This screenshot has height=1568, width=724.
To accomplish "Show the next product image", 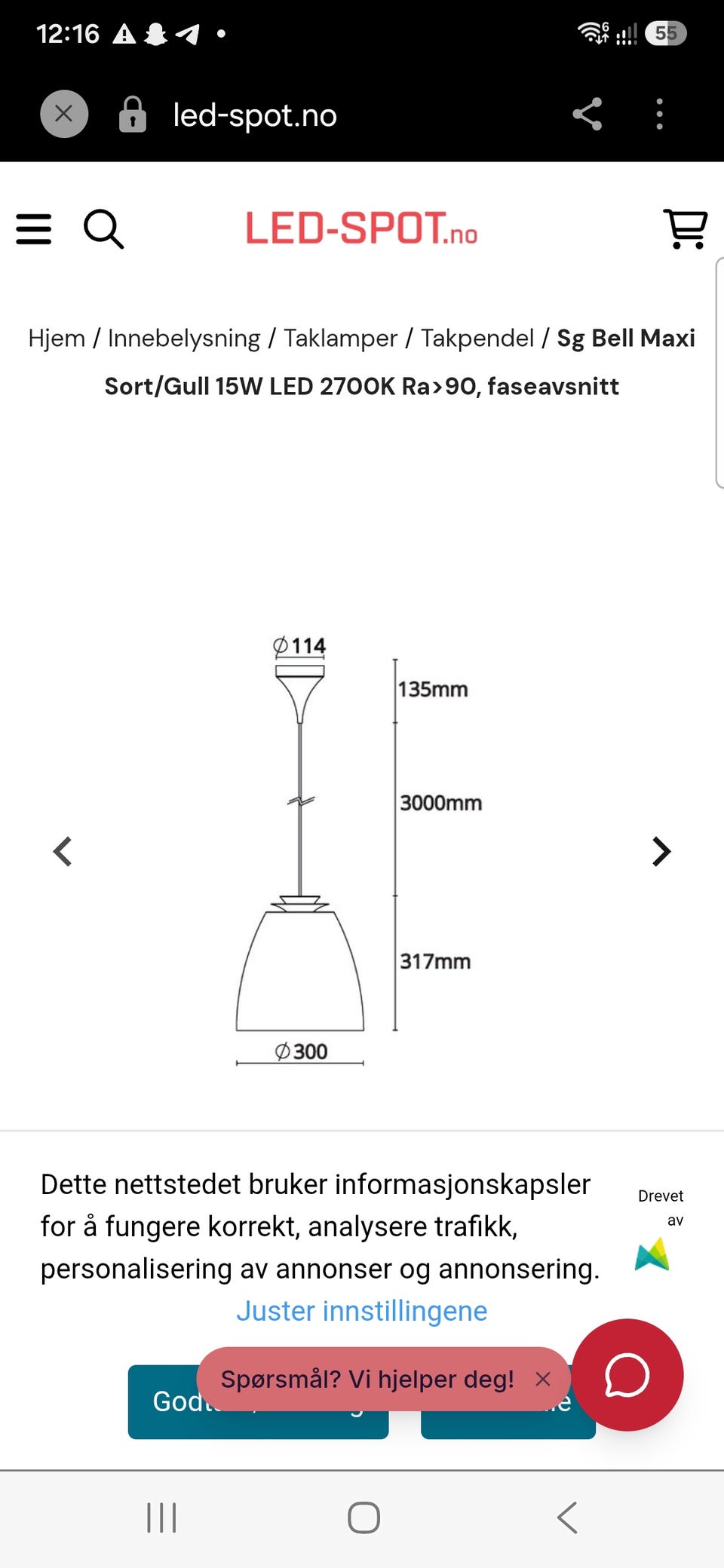I will pos(661,852).
